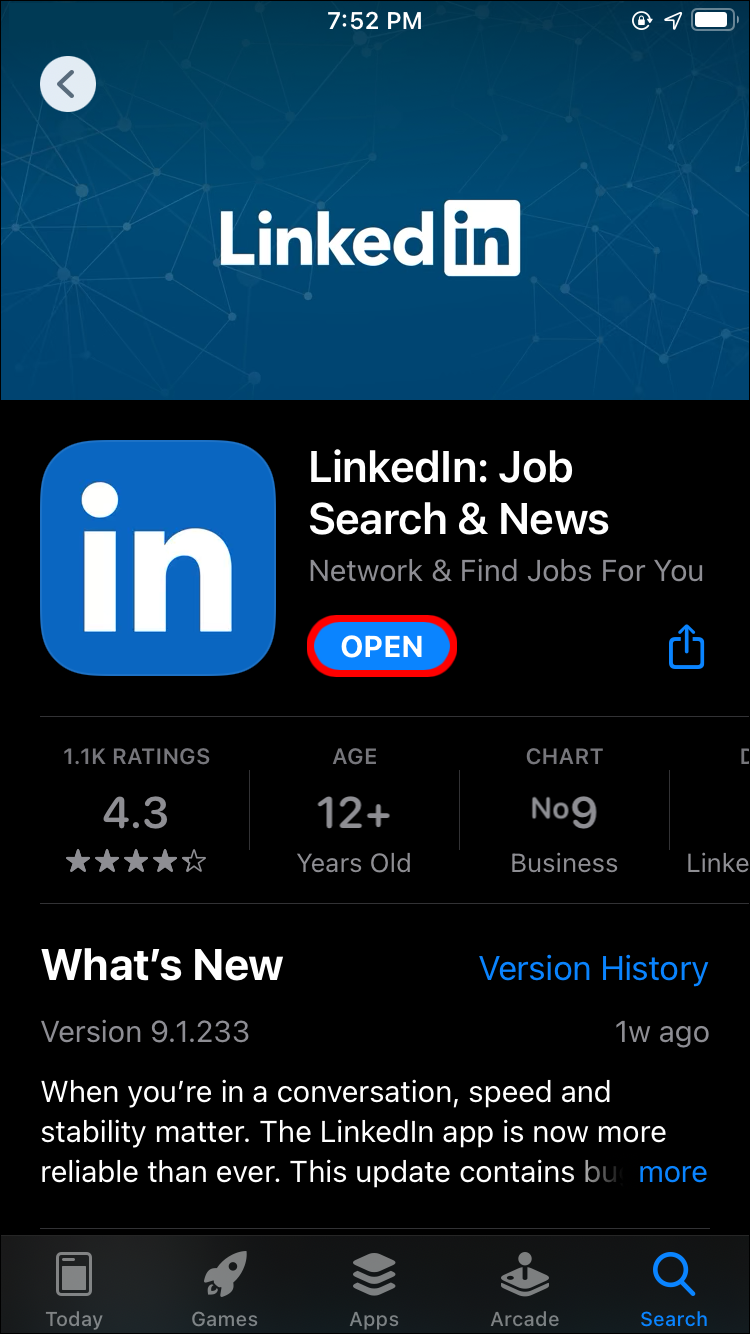Select the Search tab
Screen dimensions: 750x1334
674,1289
